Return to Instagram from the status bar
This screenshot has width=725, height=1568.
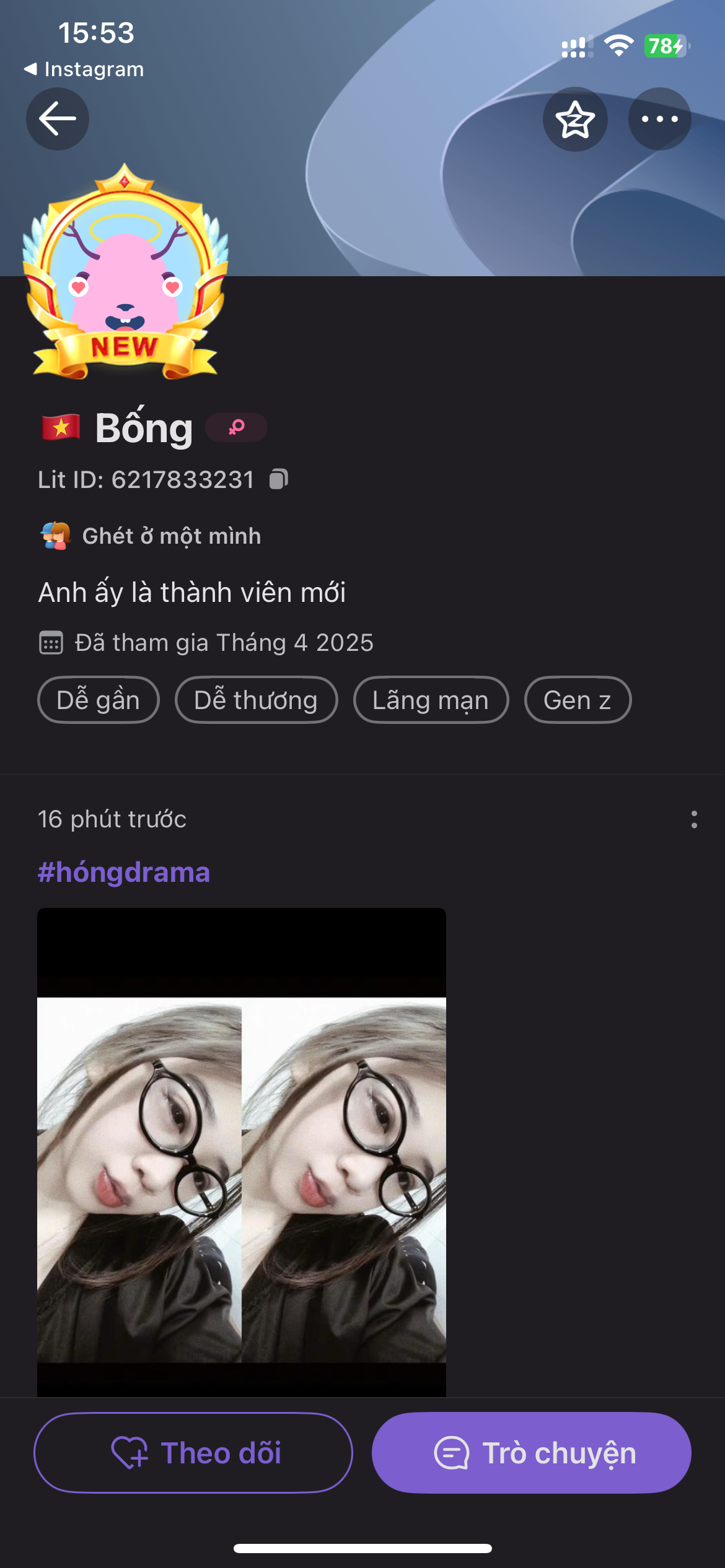84,69
